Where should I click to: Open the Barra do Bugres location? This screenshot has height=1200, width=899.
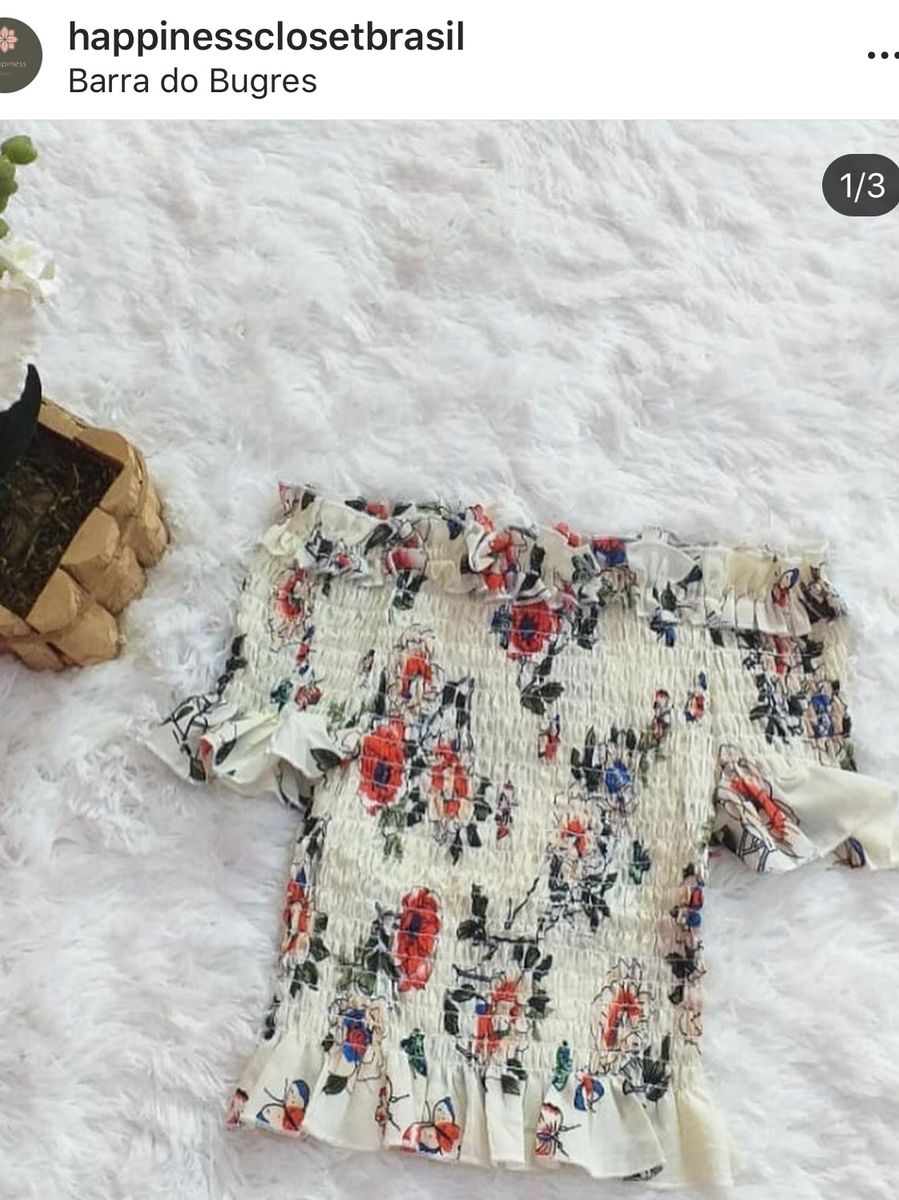[x=192, y=82]
